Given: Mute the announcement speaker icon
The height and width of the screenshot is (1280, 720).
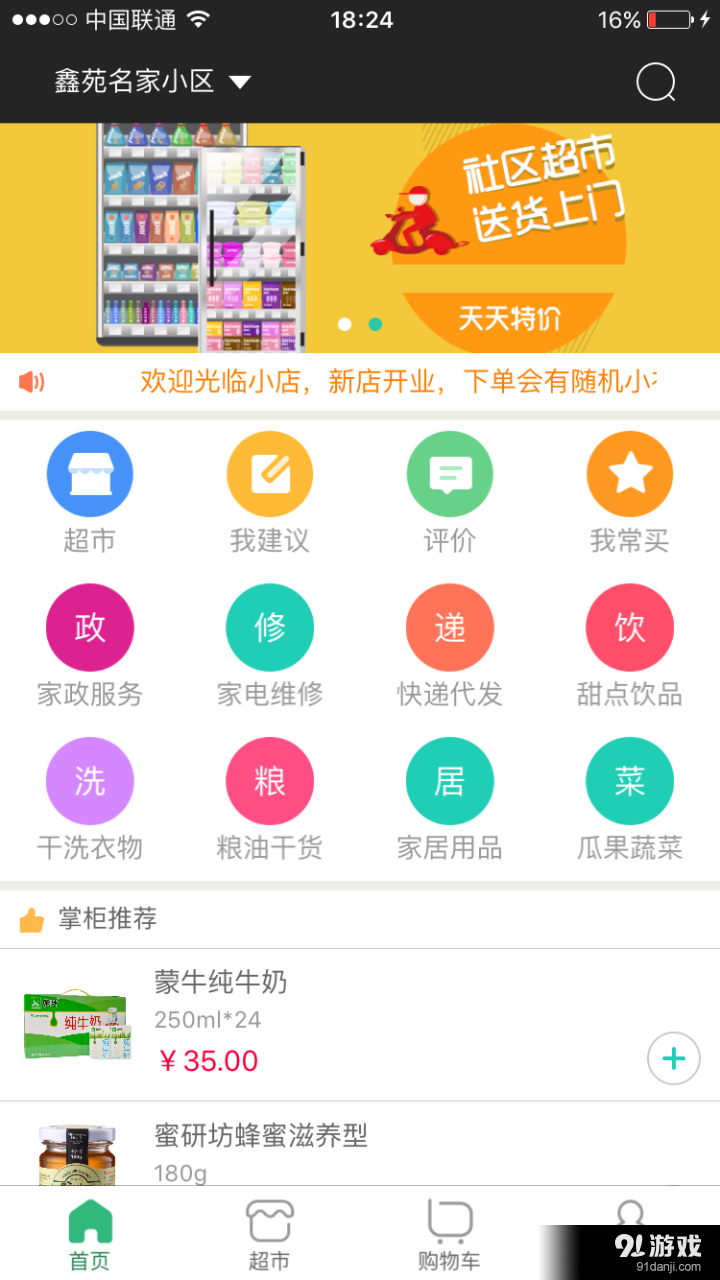Looking at the screenshot, I should click(x=30, y=382).
